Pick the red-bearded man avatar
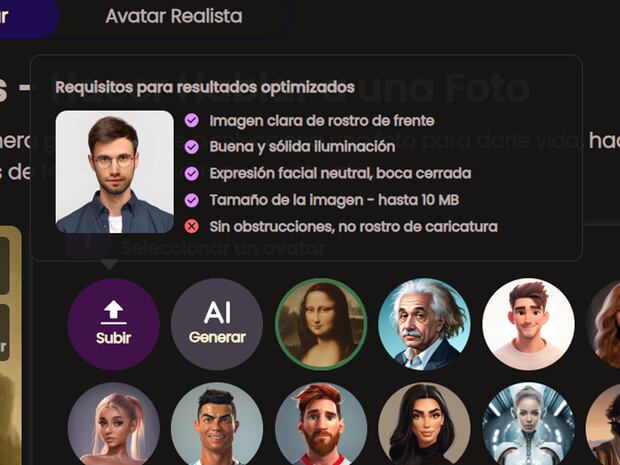The height and width of the screenshot is (465, 620). click(321, 428)
